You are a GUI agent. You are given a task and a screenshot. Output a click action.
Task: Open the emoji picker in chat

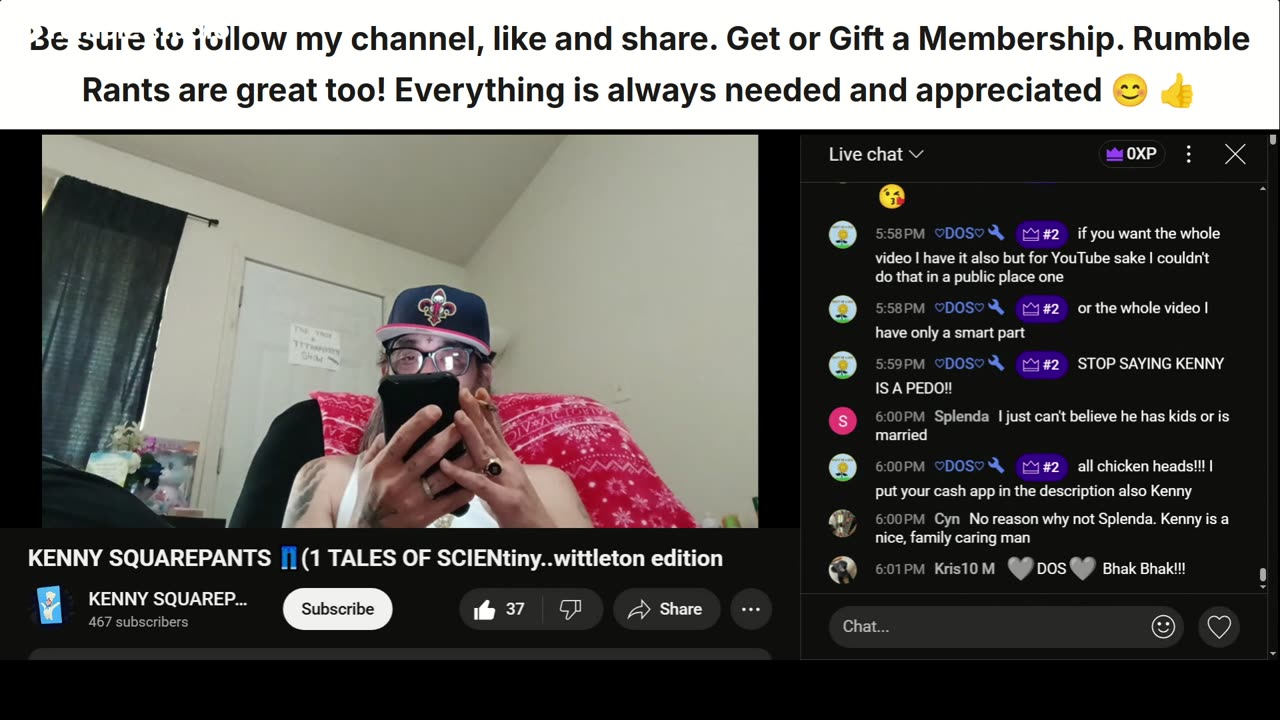click(1163, 626)
